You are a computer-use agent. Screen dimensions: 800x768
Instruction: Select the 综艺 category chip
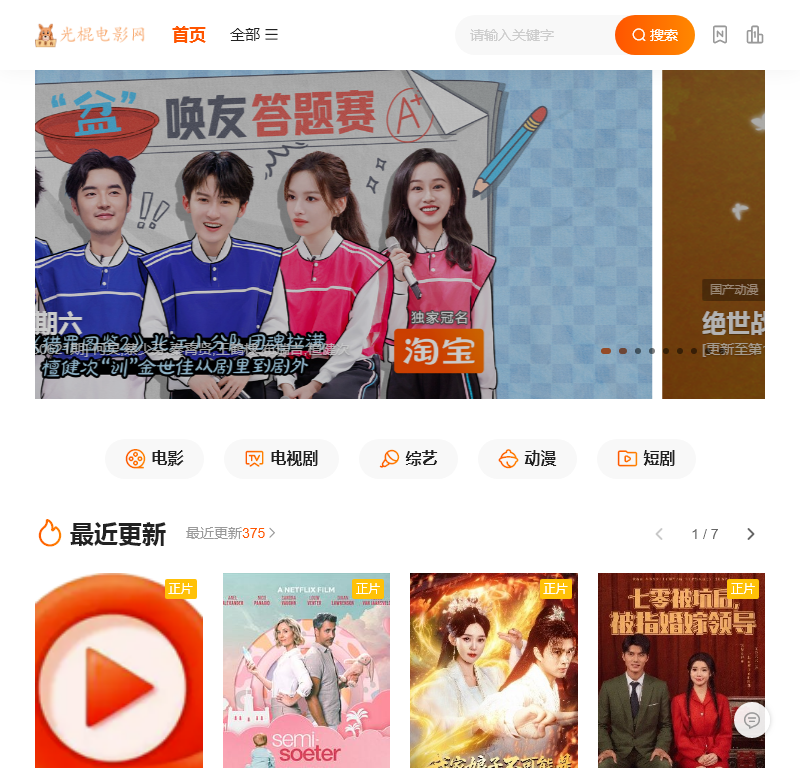(x=408, y=459)
